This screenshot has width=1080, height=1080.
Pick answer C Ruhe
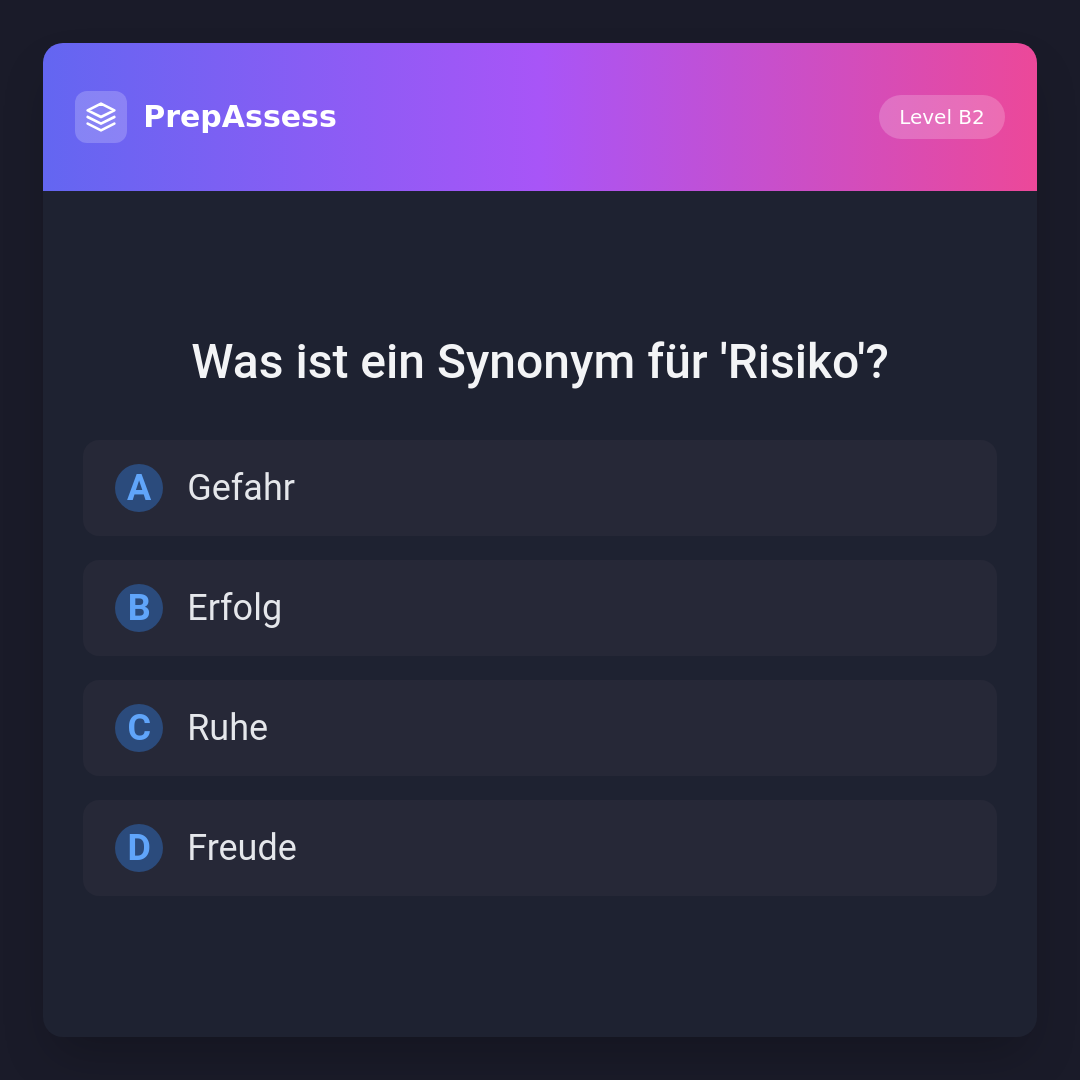(540, 728)
